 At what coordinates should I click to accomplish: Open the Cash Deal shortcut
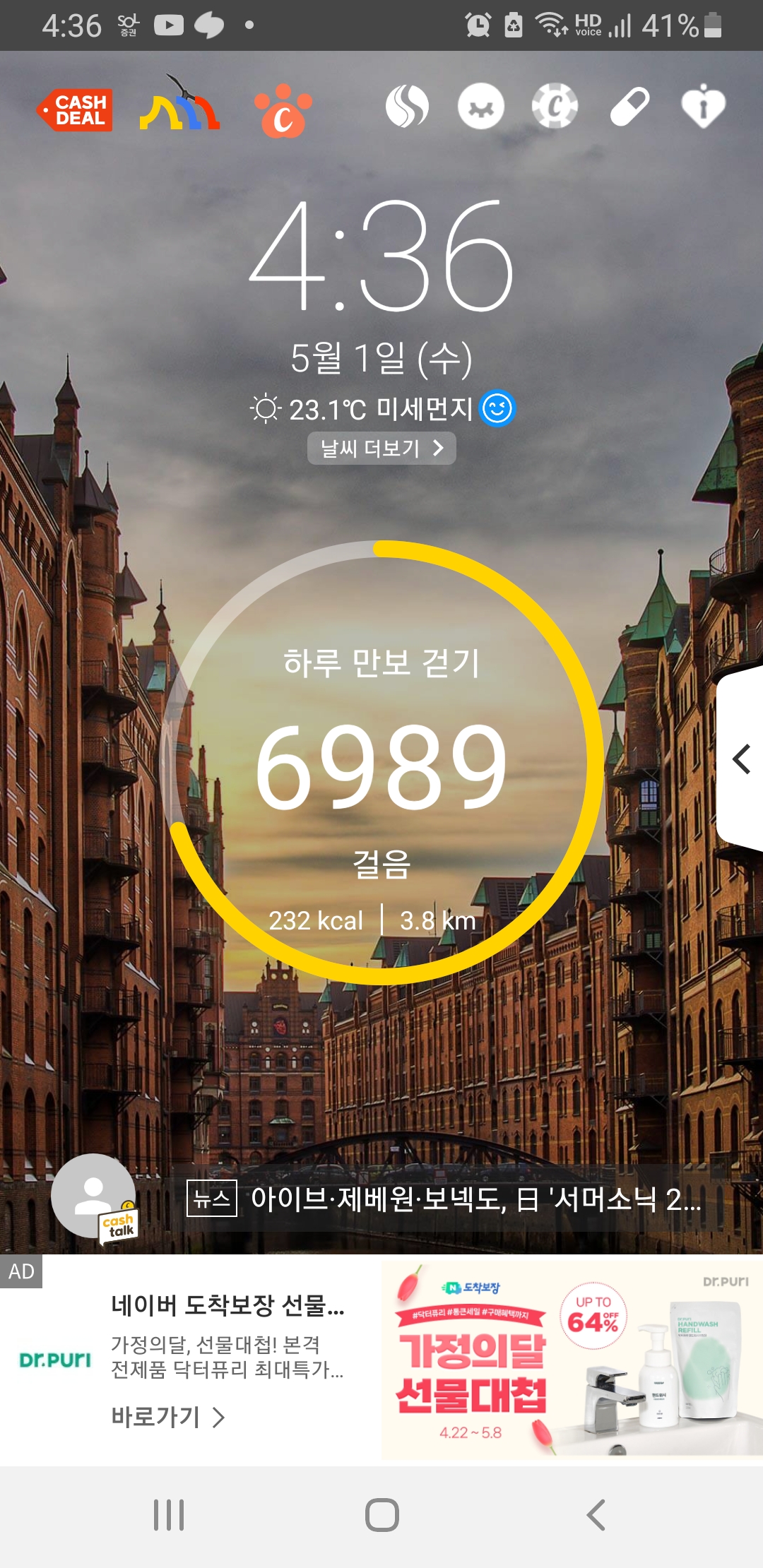[75, 109]
